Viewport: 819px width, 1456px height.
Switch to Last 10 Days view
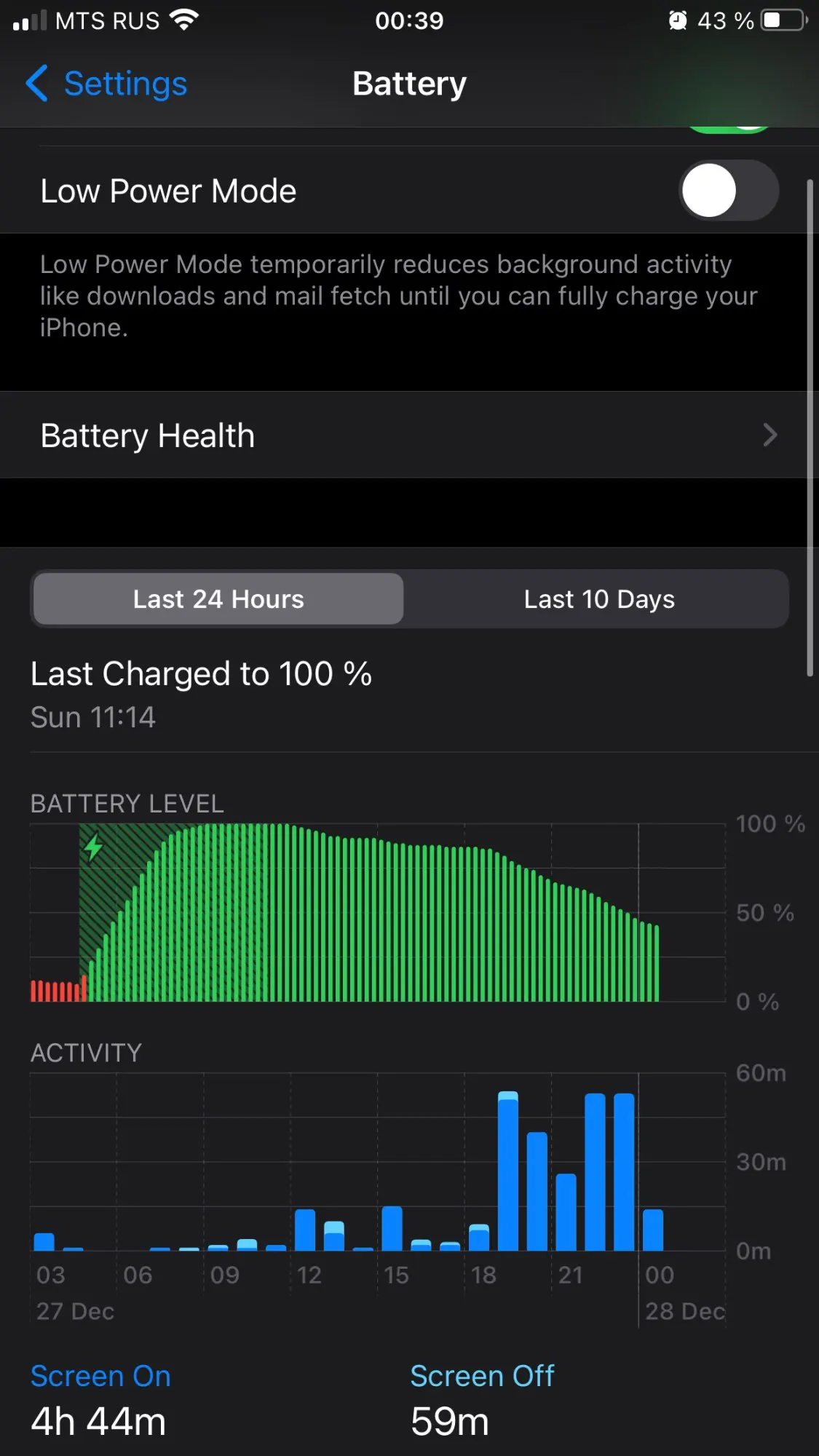[598, 599]
